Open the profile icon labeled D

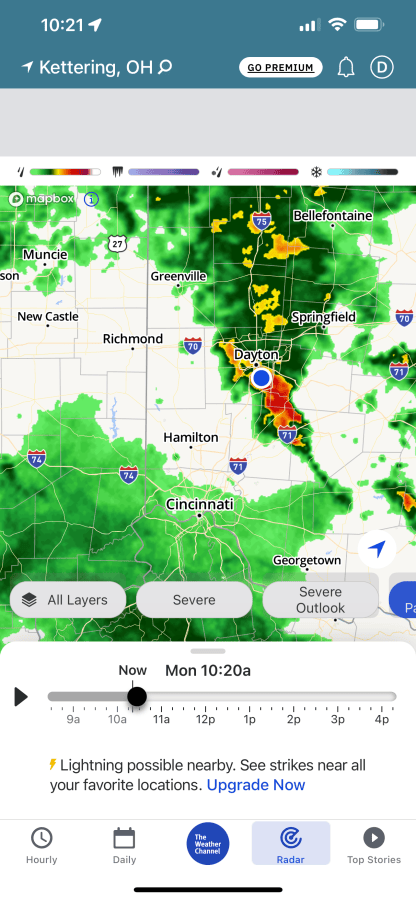(382, 68)
